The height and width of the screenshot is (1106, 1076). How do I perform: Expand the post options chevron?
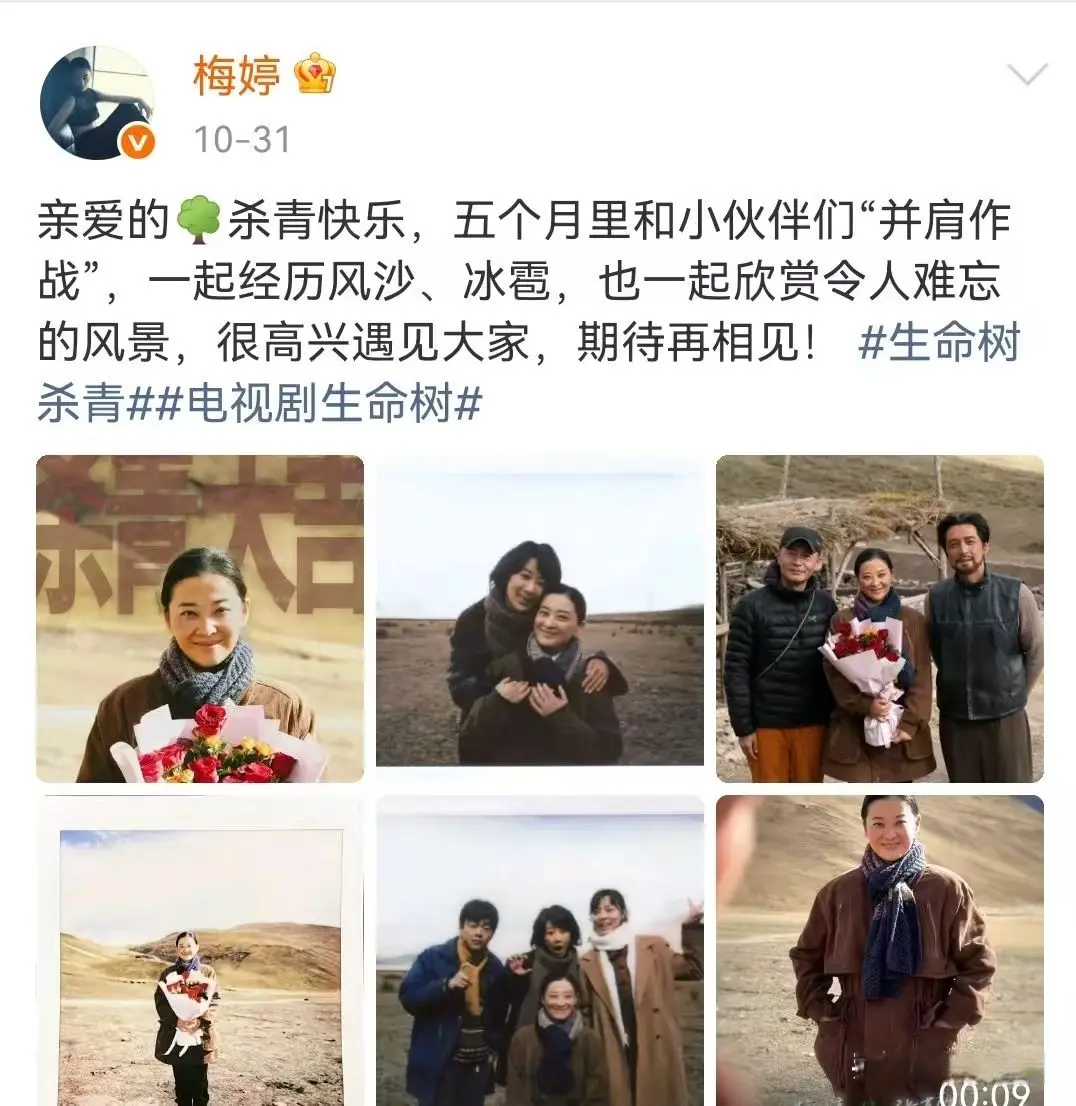1027,75
